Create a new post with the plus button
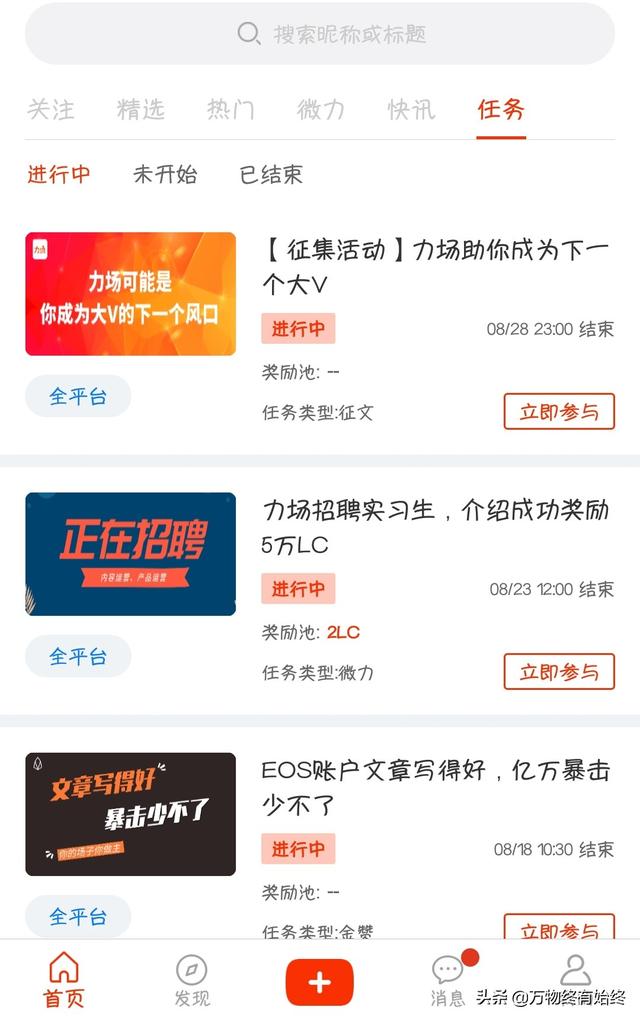 point(320,981)
